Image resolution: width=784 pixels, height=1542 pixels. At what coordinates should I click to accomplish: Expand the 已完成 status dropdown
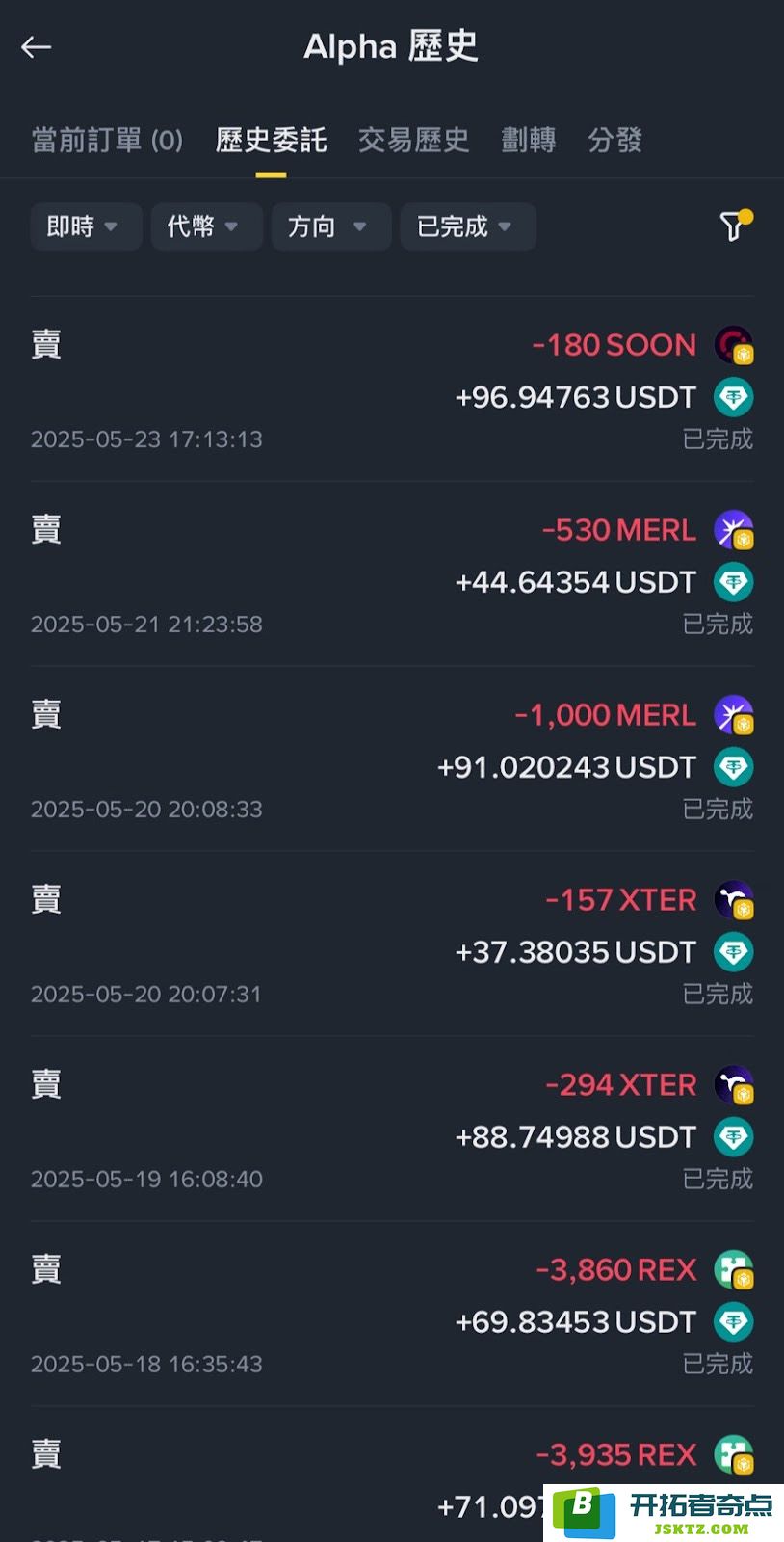coord(468,226)
